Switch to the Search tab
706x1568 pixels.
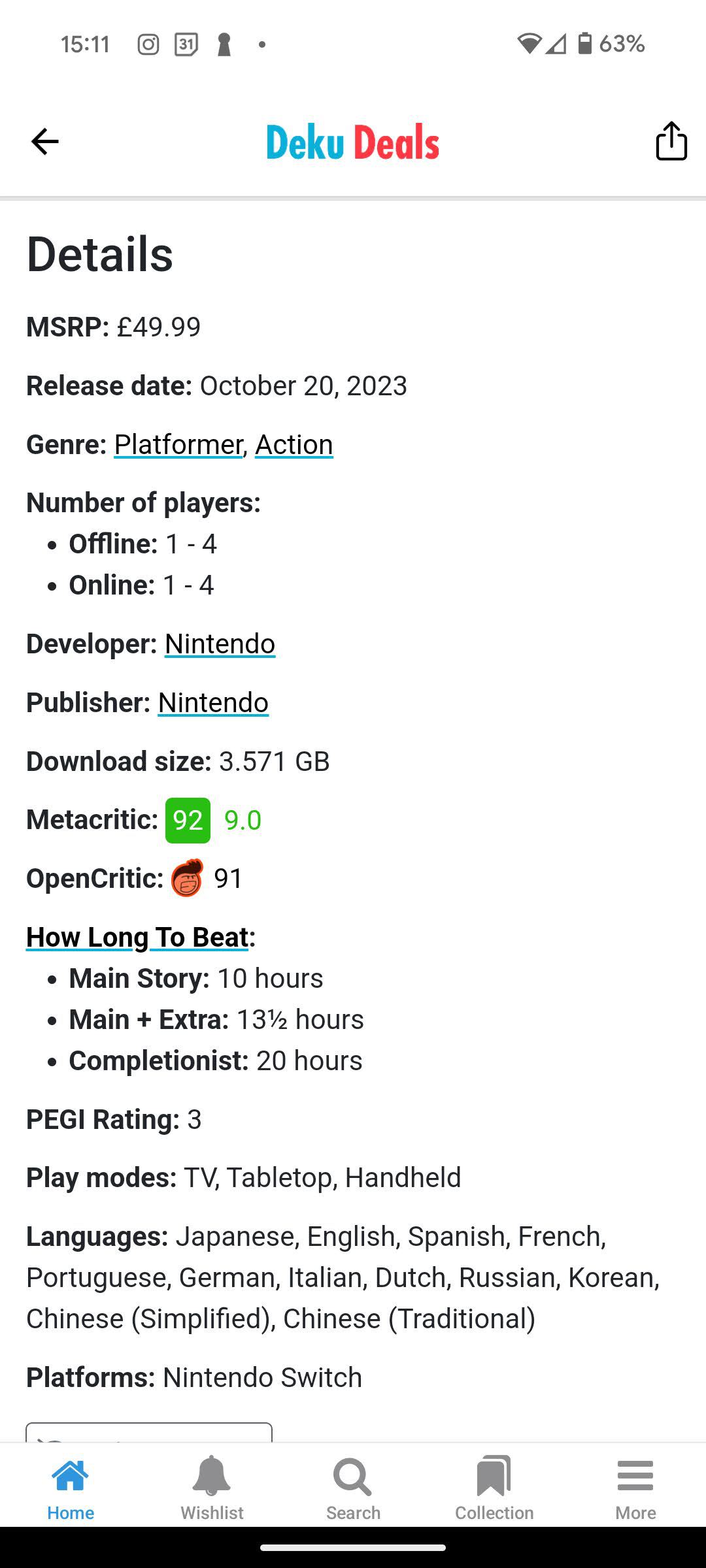(x=353, y=1487)
